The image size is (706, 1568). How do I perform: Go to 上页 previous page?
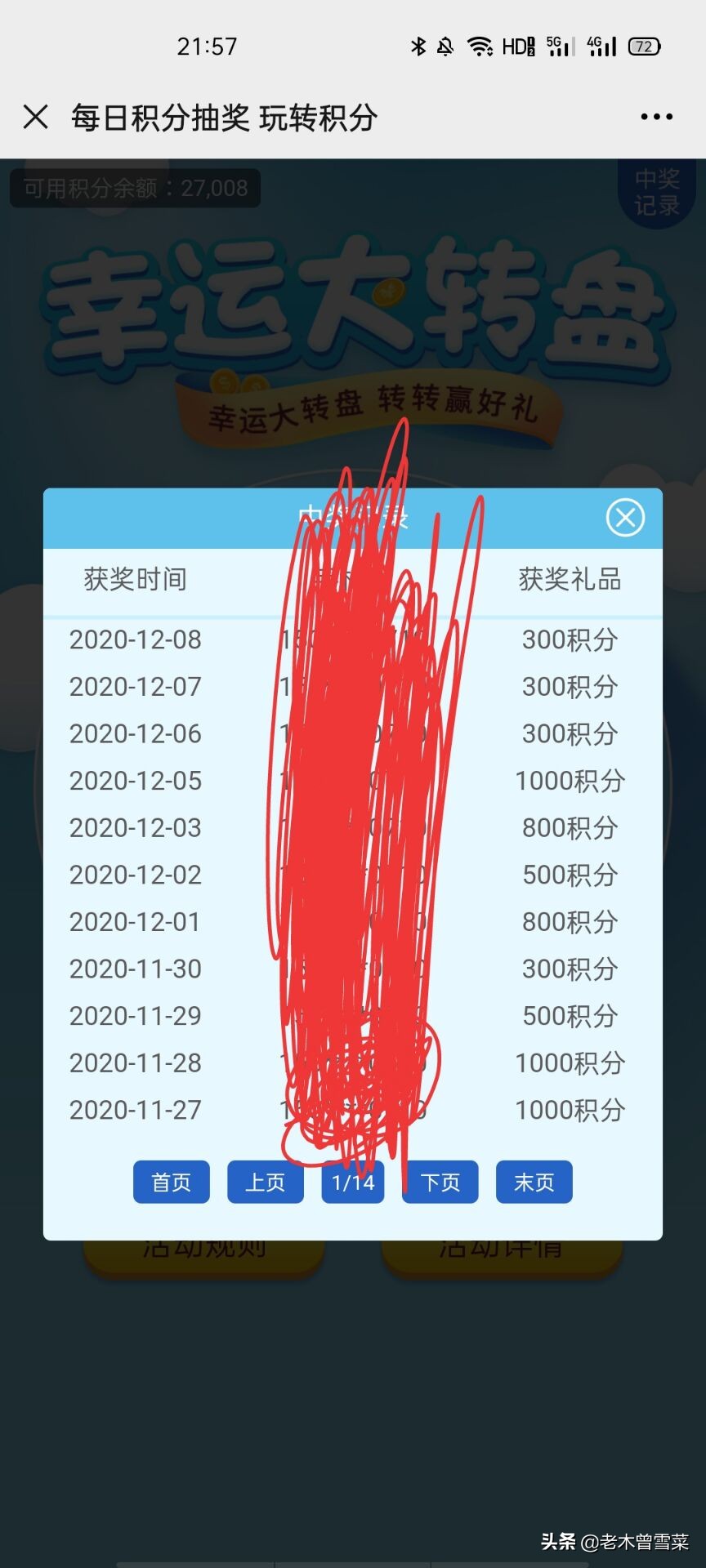(265, 1182)
